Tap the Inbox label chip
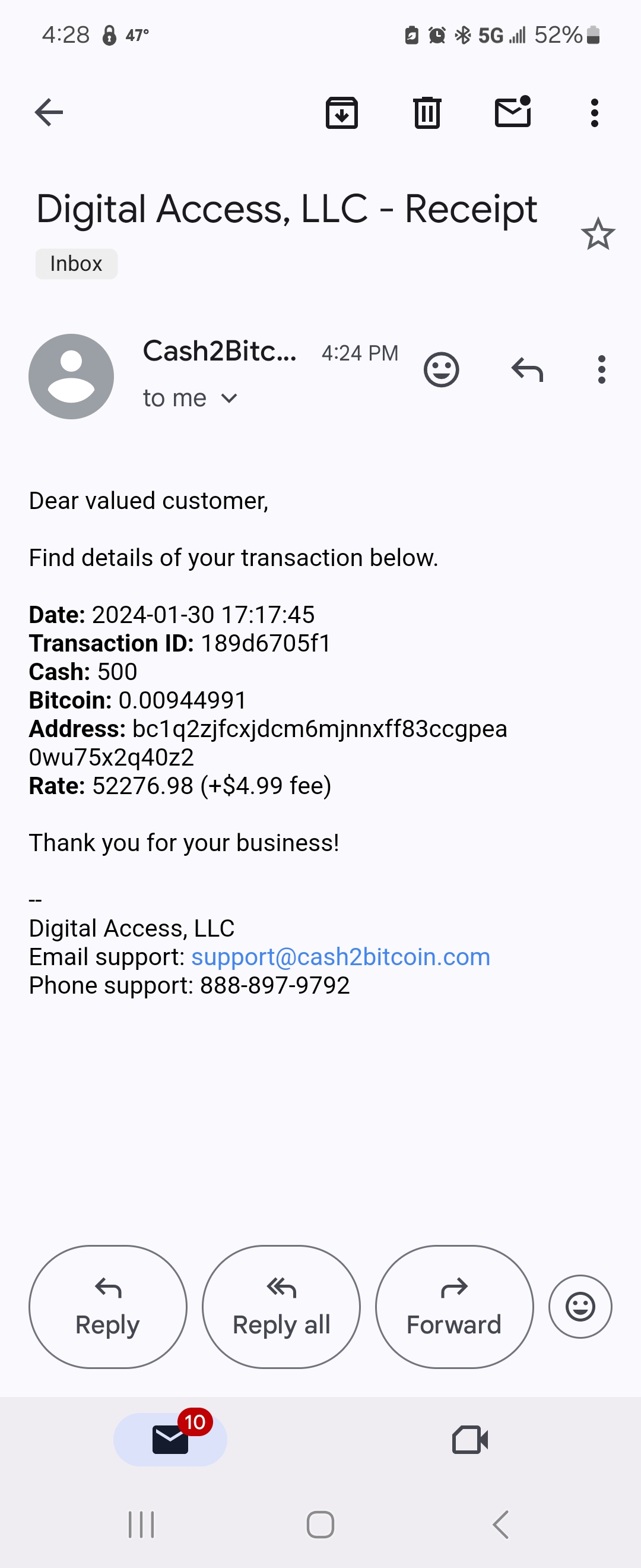The image size is (641, 1568). pos(76,264)
